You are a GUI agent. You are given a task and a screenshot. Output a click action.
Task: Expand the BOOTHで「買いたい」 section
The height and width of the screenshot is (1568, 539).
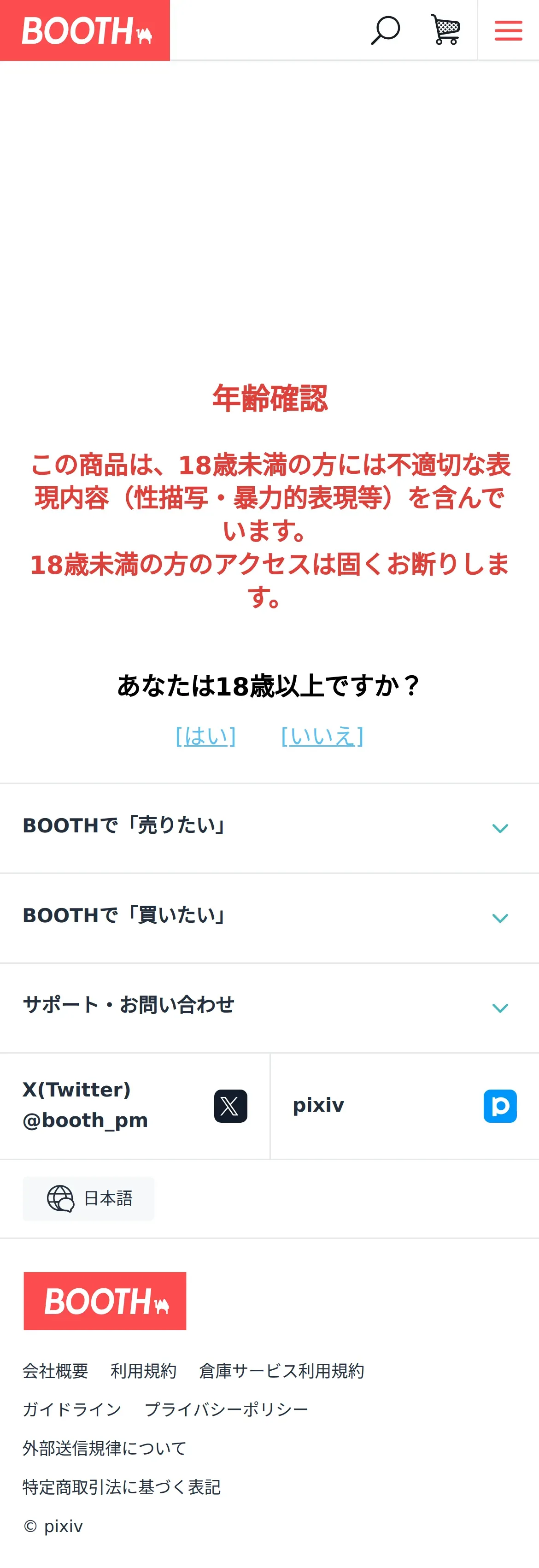(x=269, y=917)
